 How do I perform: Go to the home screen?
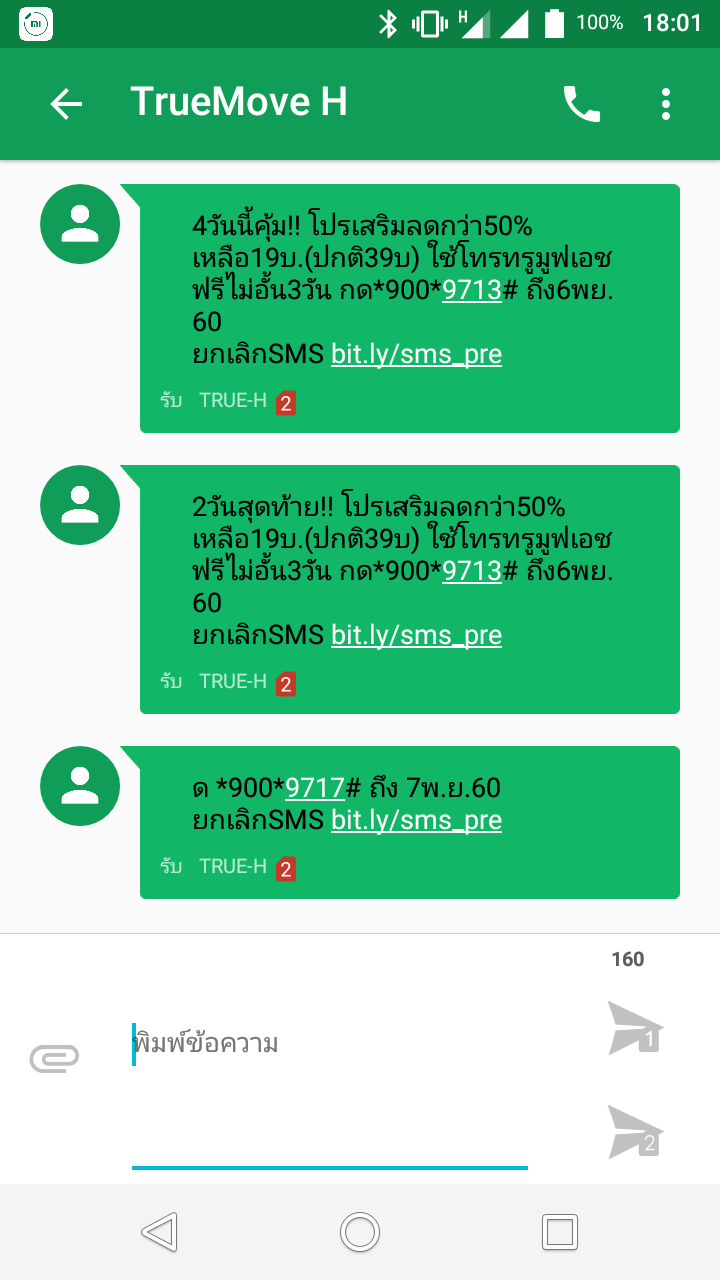click(x=360, y=1232)
